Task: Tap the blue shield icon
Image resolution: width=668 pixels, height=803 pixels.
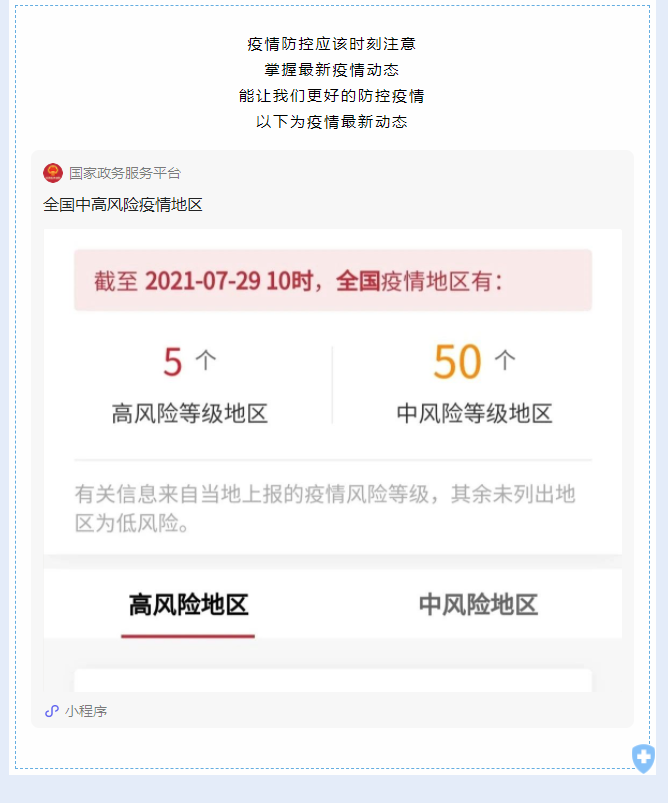Action: pos(643,758)
